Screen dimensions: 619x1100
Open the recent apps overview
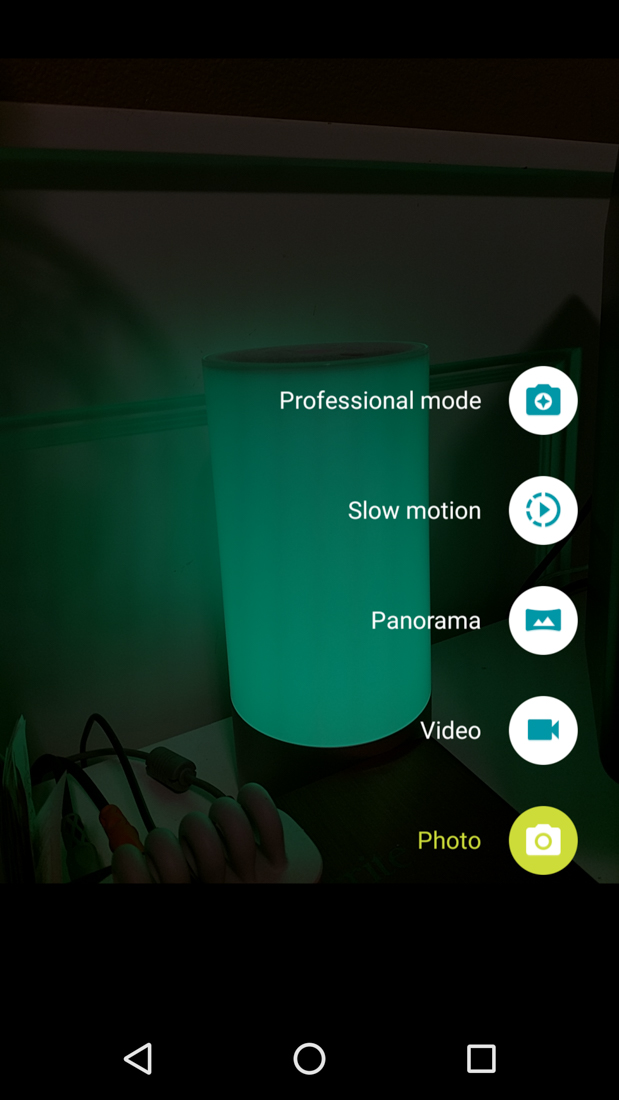pyautogui.click(x=481, y=1058)
